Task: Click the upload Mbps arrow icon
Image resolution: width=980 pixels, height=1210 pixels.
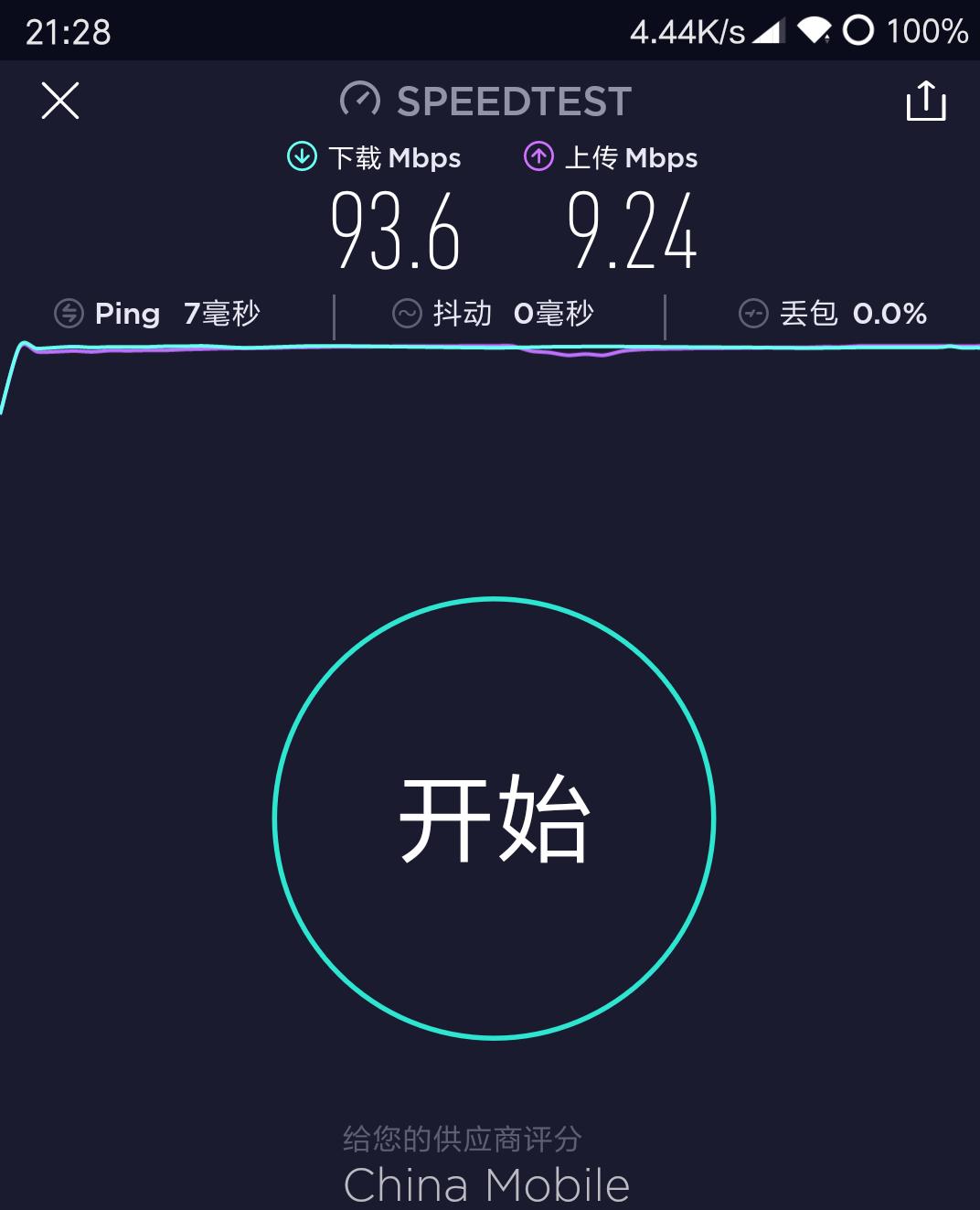Action: pos(538,156)
